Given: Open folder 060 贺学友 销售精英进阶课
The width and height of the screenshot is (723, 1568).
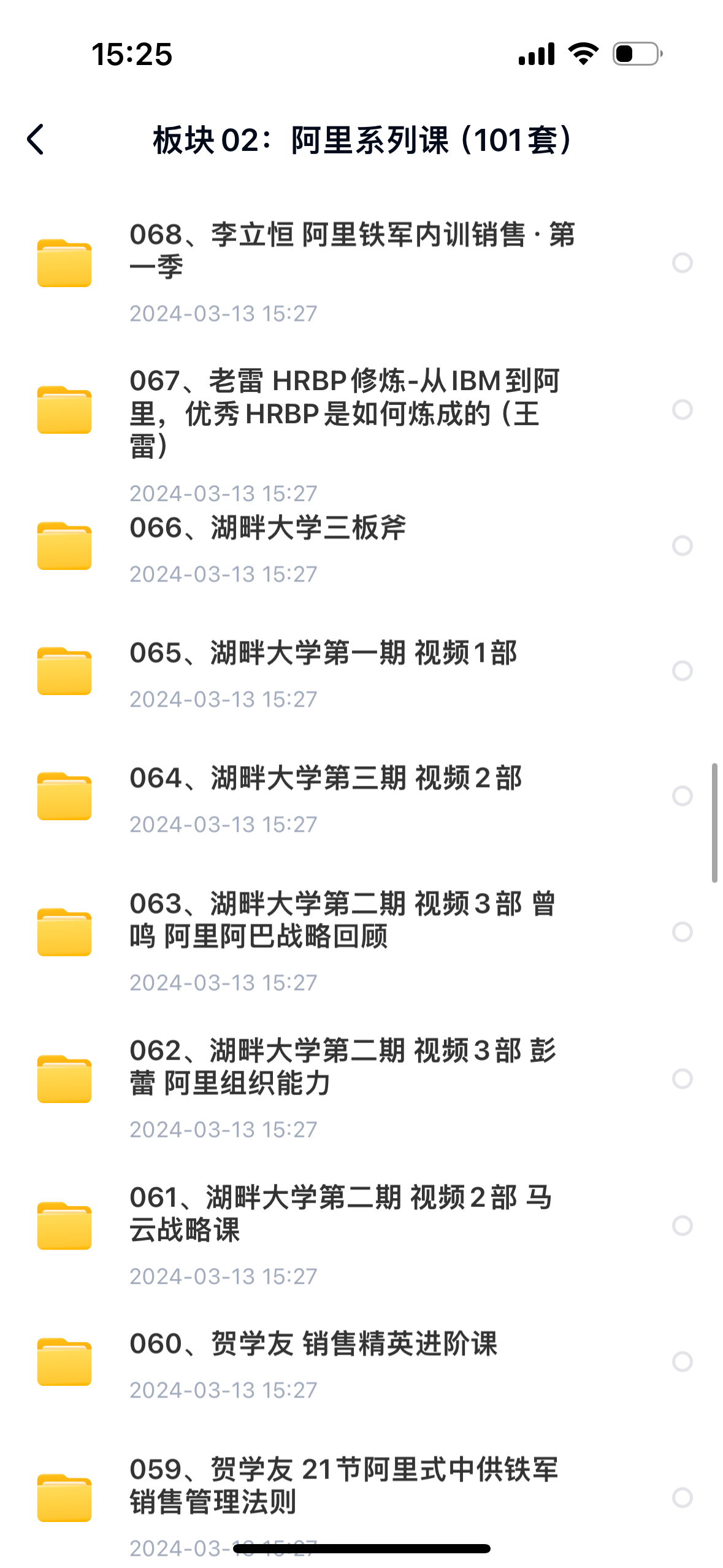Looking at the screenshot, I should tap(313, 1344).
